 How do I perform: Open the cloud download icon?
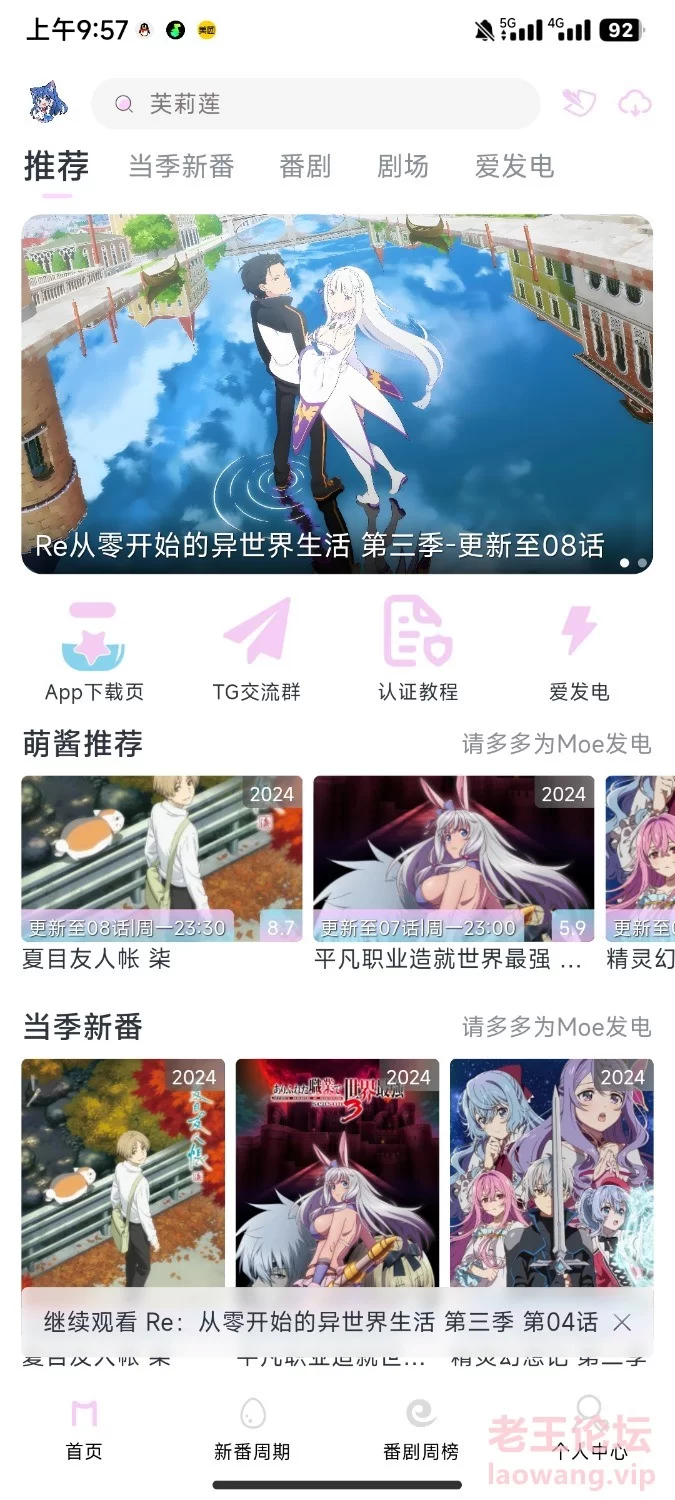tap(635, 103)
